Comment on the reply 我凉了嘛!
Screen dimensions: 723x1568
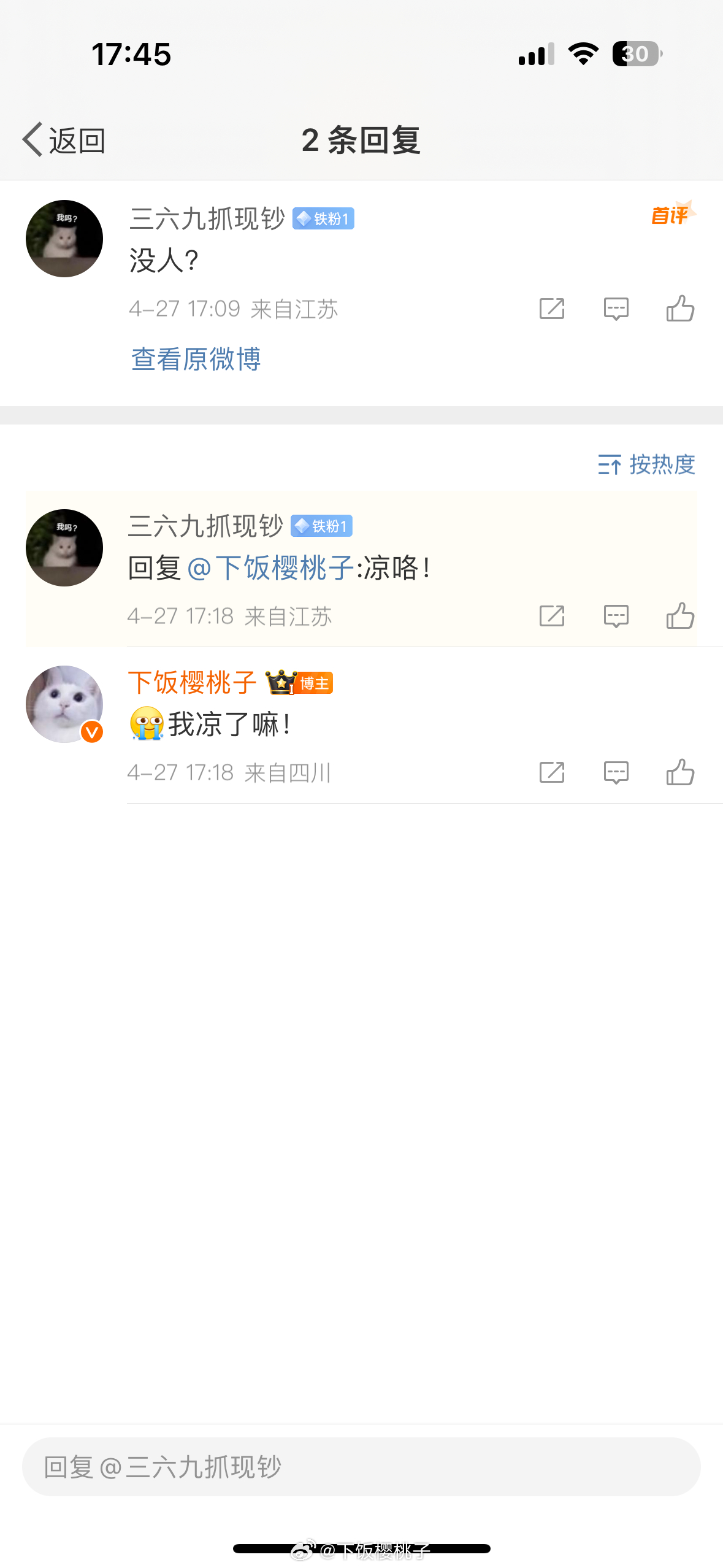point(616,772)
